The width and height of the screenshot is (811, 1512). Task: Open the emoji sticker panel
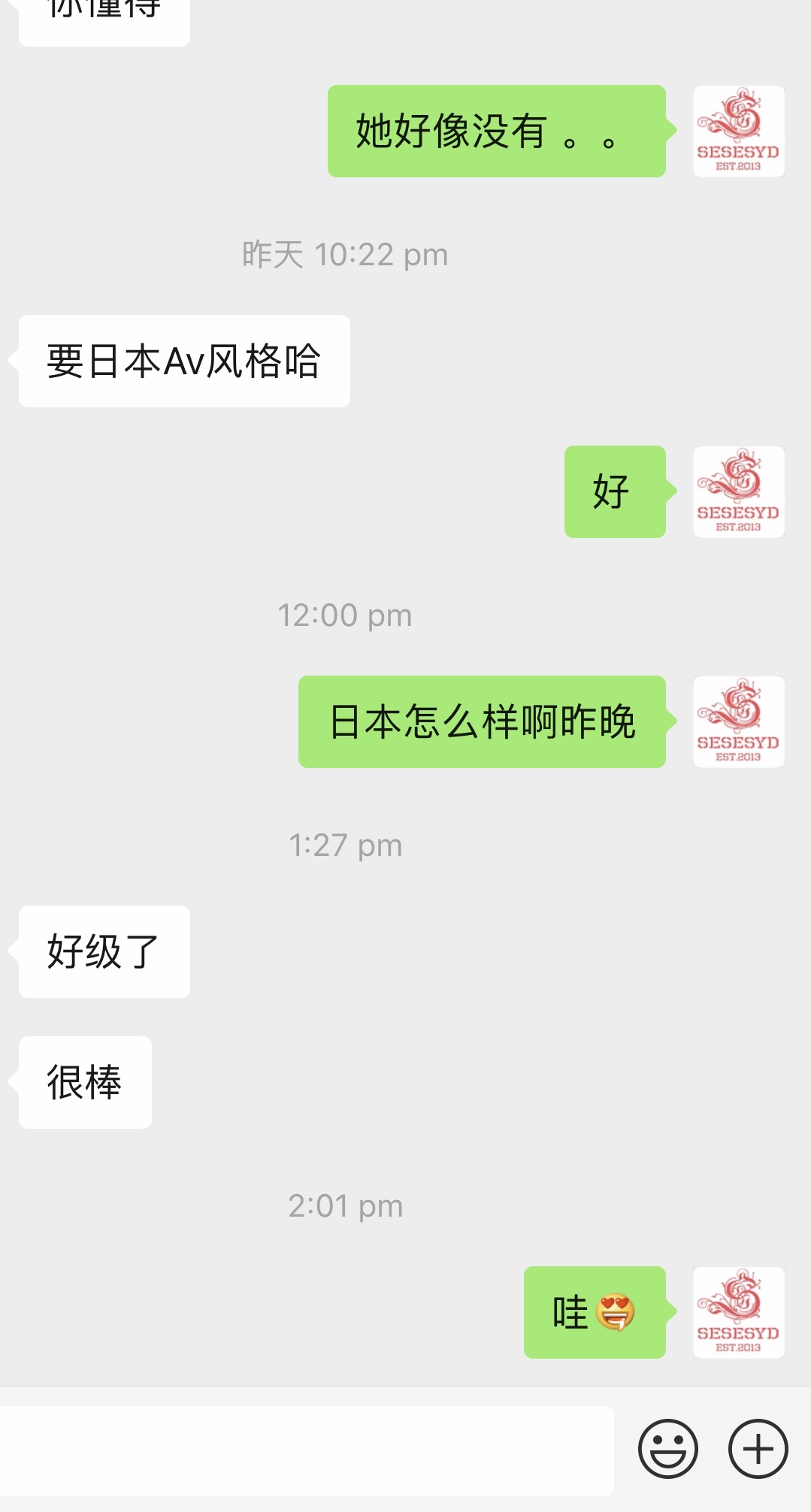(667, 1449)
